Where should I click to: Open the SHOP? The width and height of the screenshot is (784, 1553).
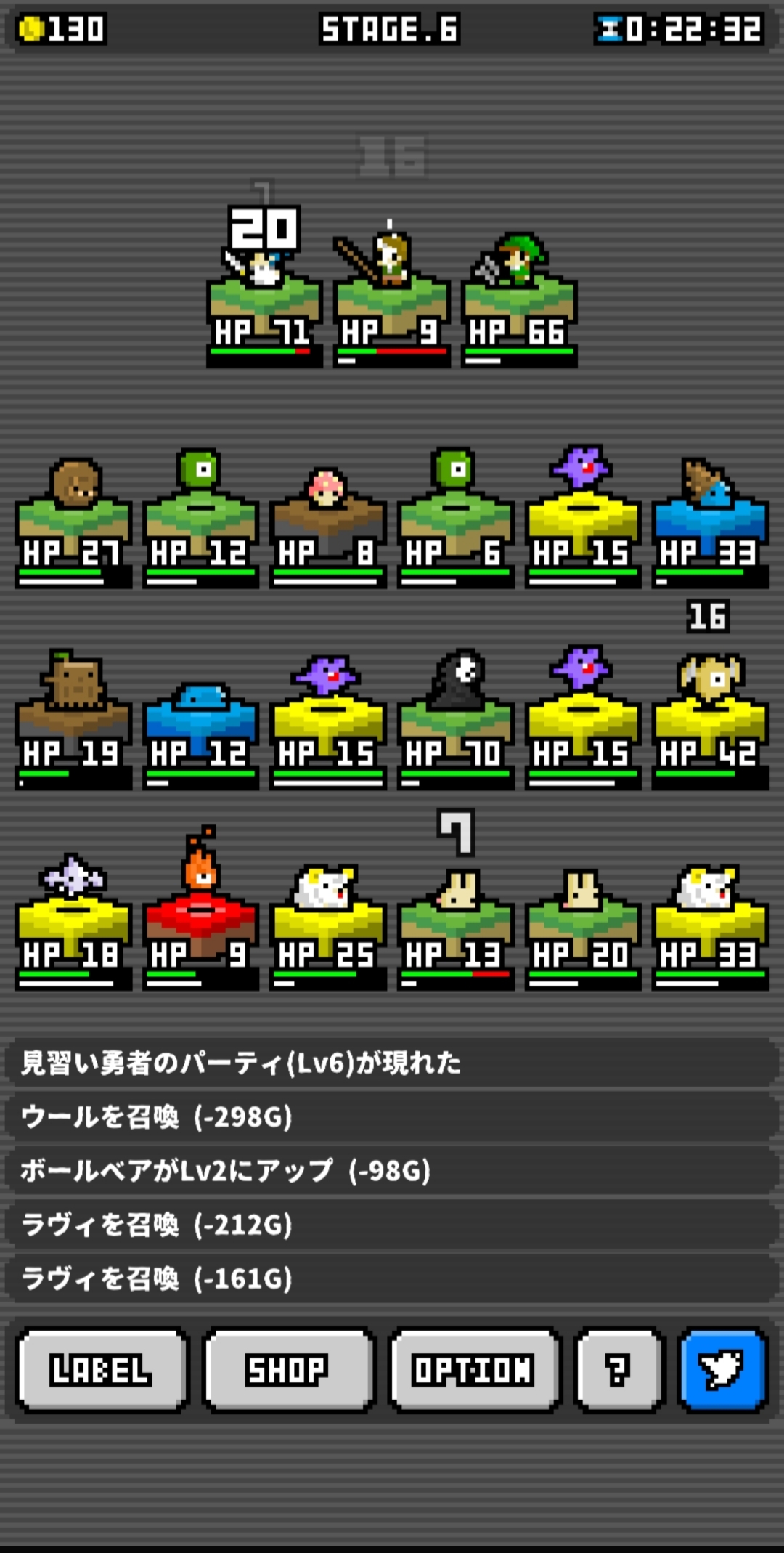(288, 1370)
